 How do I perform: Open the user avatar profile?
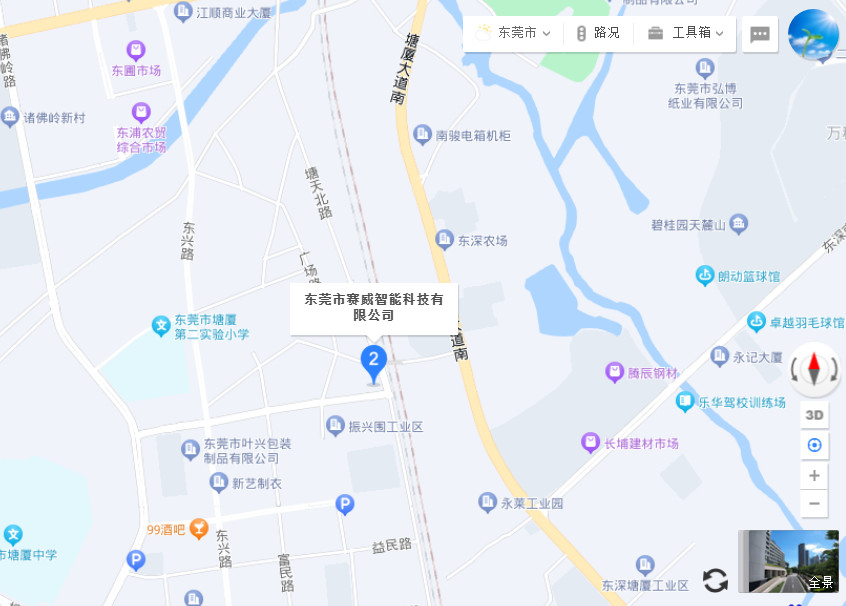click(813, 35)
